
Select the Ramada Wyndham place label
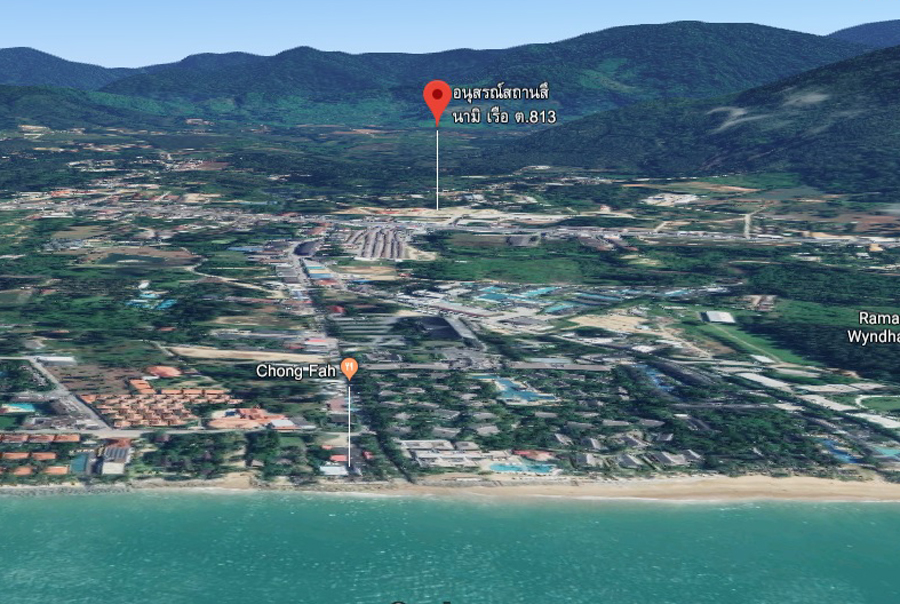point(876,326)
